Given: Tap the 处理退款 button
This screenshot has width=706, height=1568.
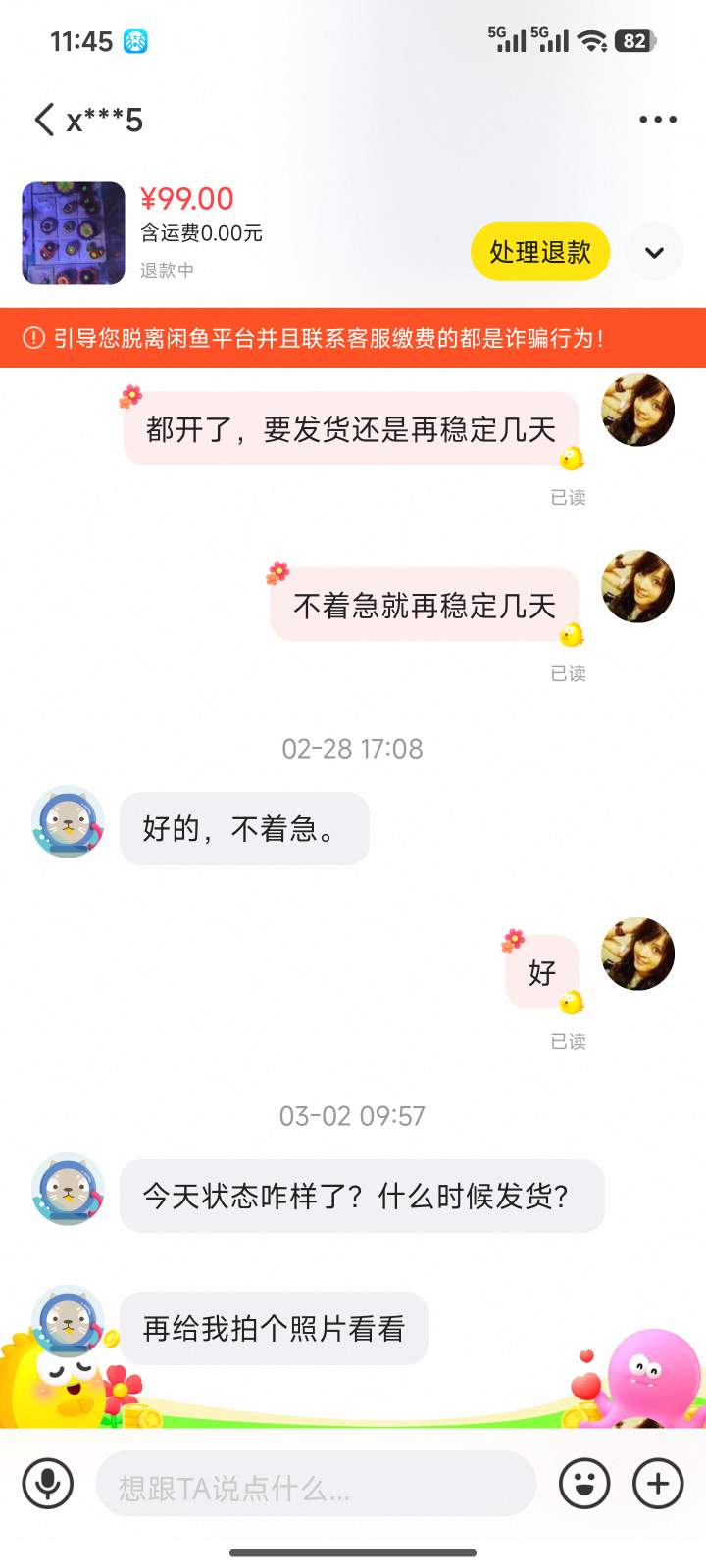Looking at the screenshot, I should click(x=540, y=252).
